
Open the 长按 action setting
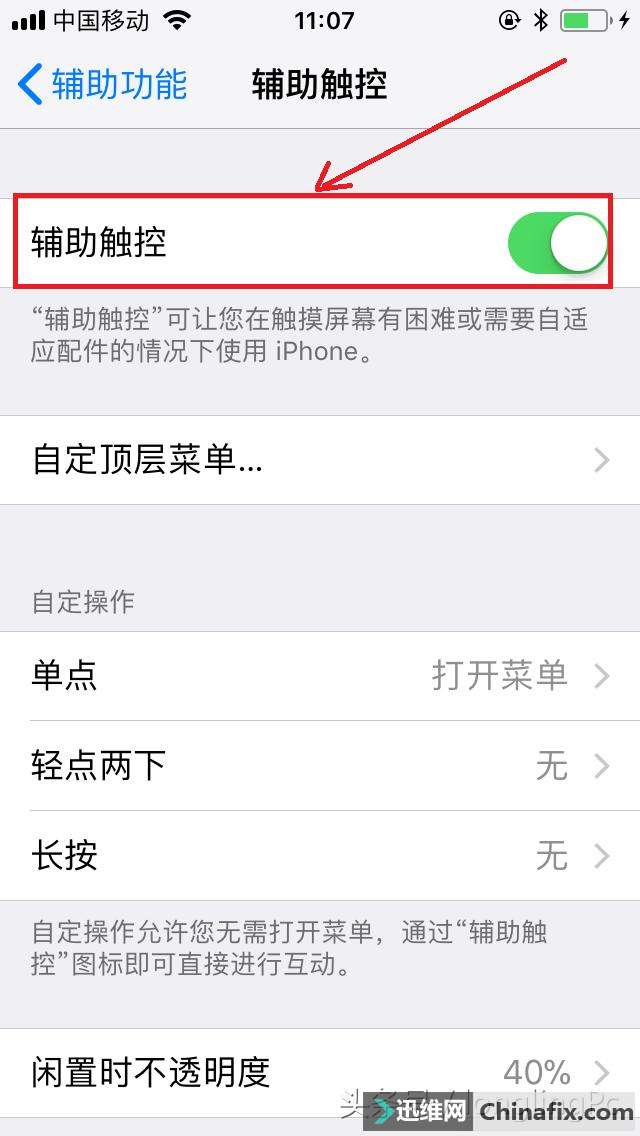click(320, 856)
